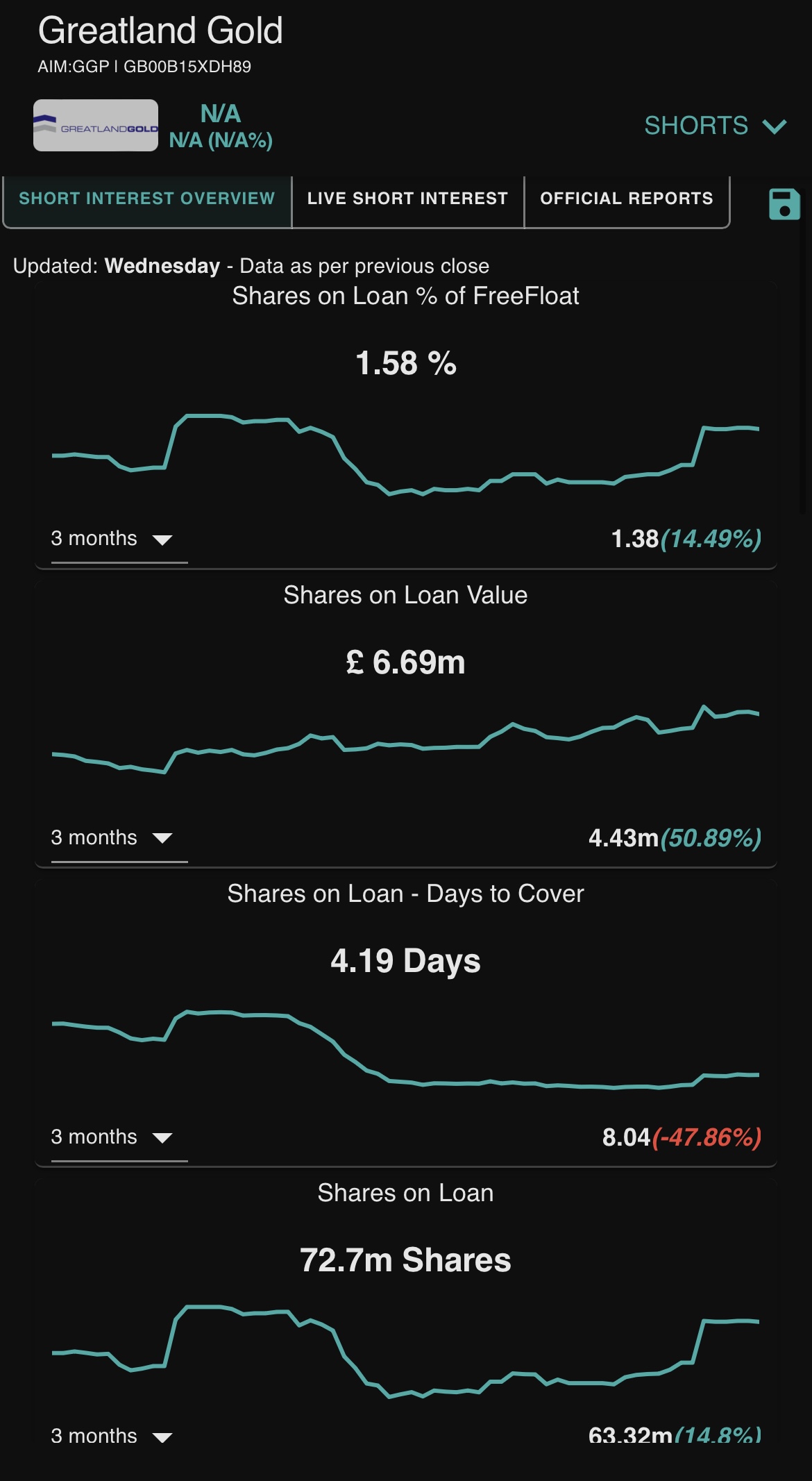Open the Official Reports tab
The height and width of the screenshot is (1481, 812).
pyautogui.click(x=627, y=199)
